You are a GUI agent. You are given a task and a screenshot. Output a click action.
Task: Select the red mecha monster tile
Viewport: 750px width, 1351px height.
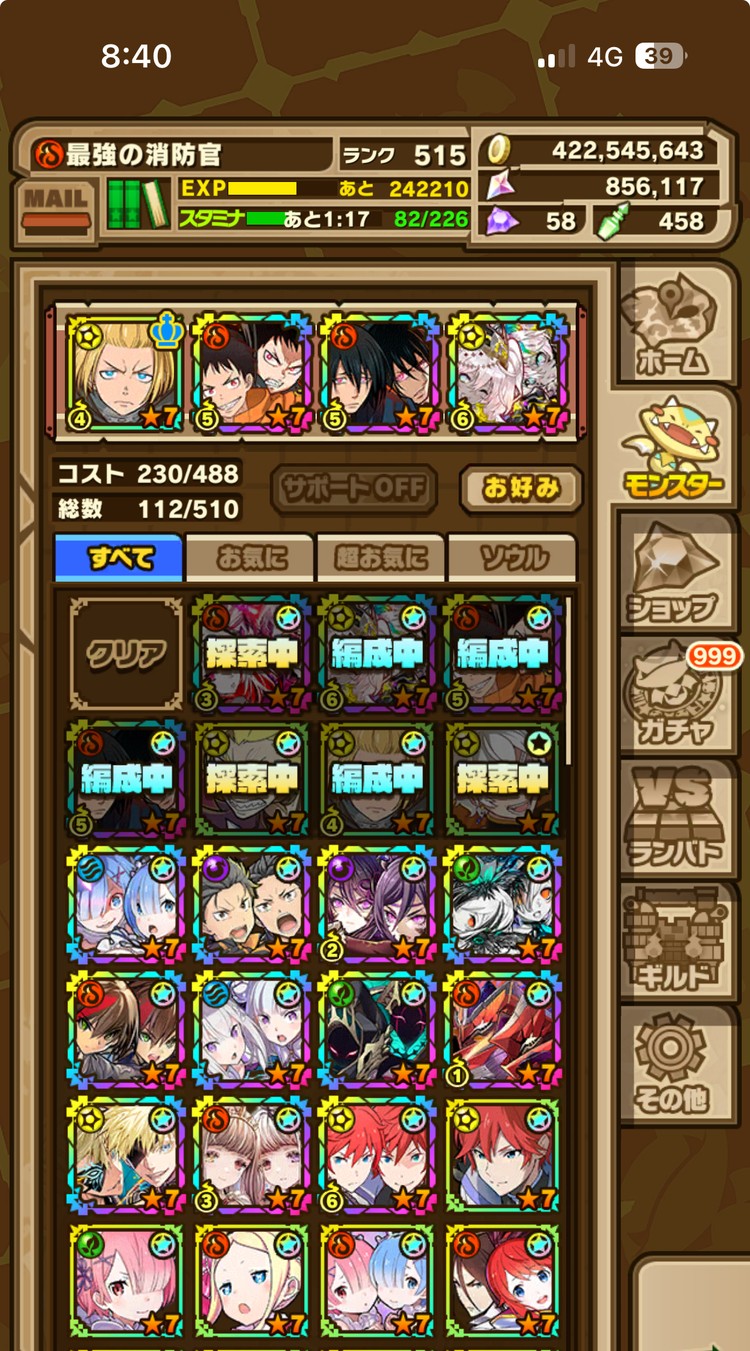pos(504,1032)
